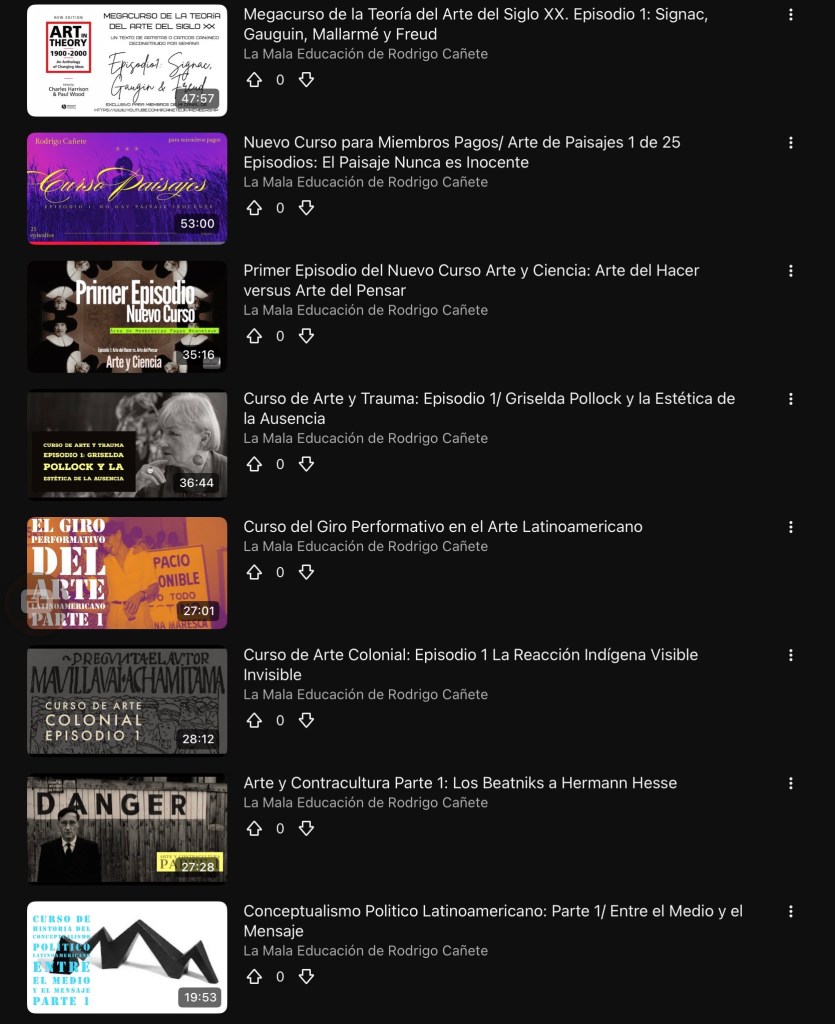Upvote the Arte de Paisajes video

point(254,208)
